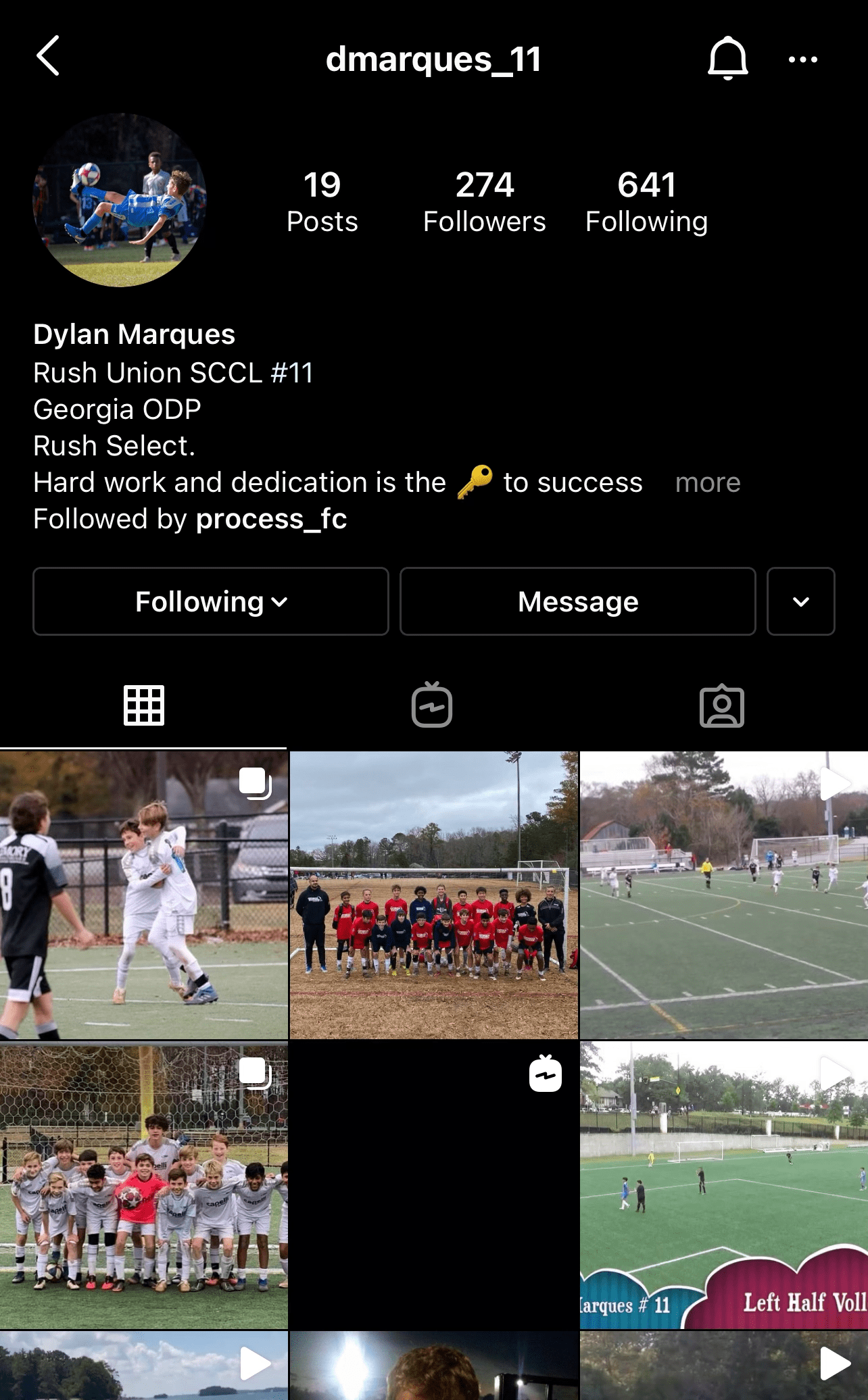868x1400 pixels.
Task: Switch to the posts grid tab
Action: pos(143,705)
